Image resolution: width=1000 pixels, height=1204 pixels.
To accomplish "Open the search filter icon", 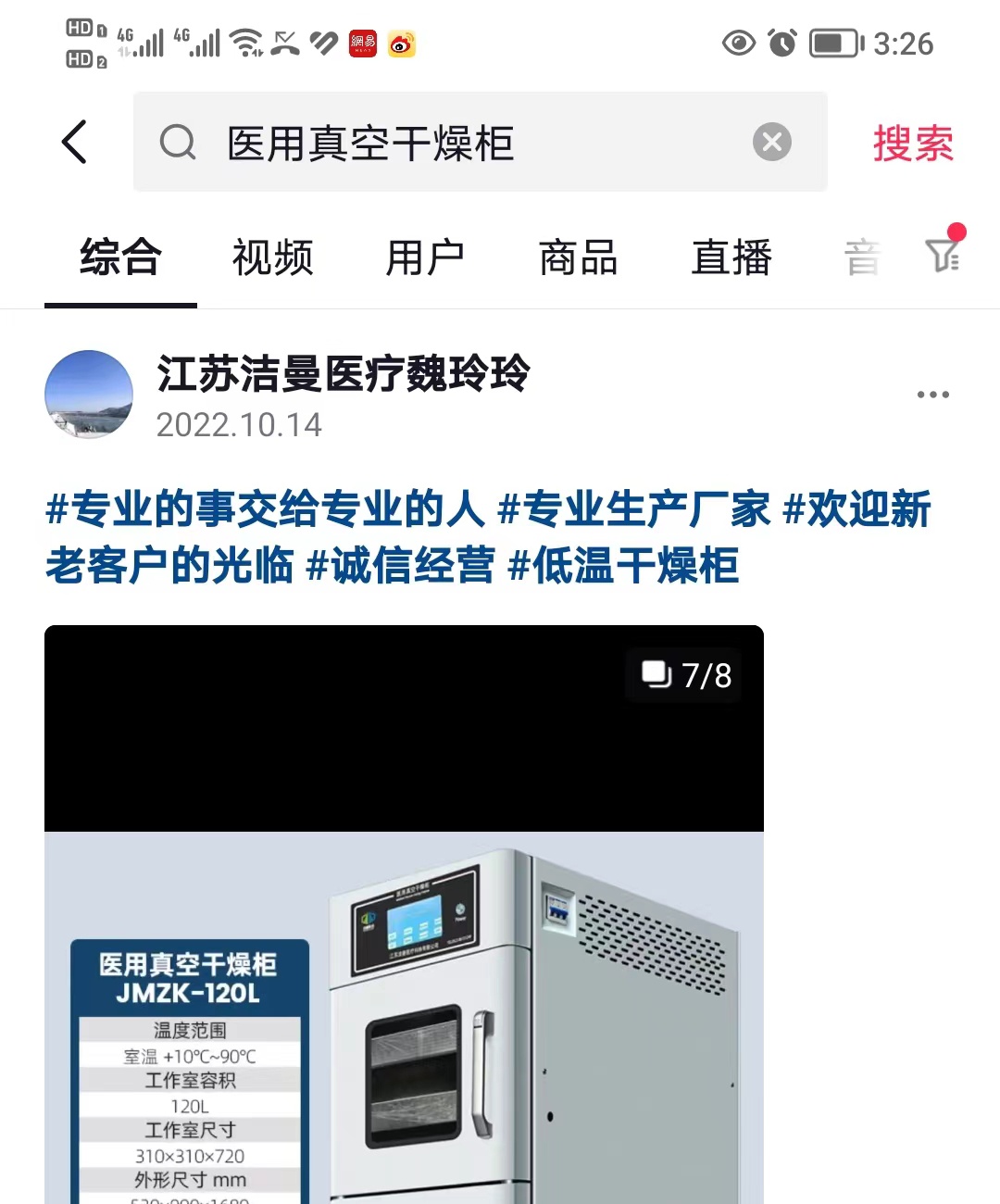I will (944, 255).
